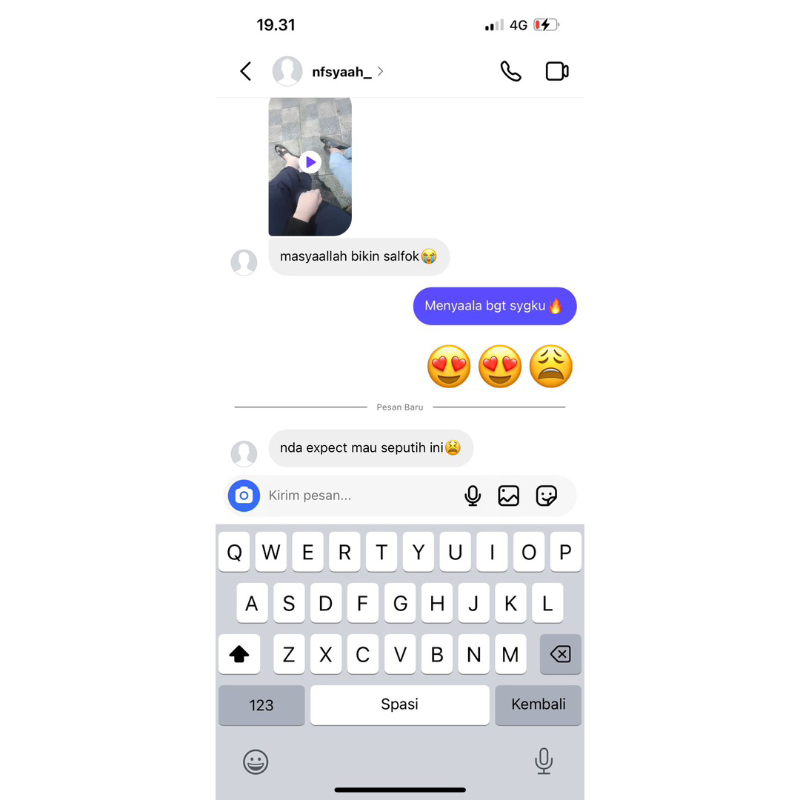Tap the Spasi key
The height and width of the screenshot is (800, 800).
399,705
